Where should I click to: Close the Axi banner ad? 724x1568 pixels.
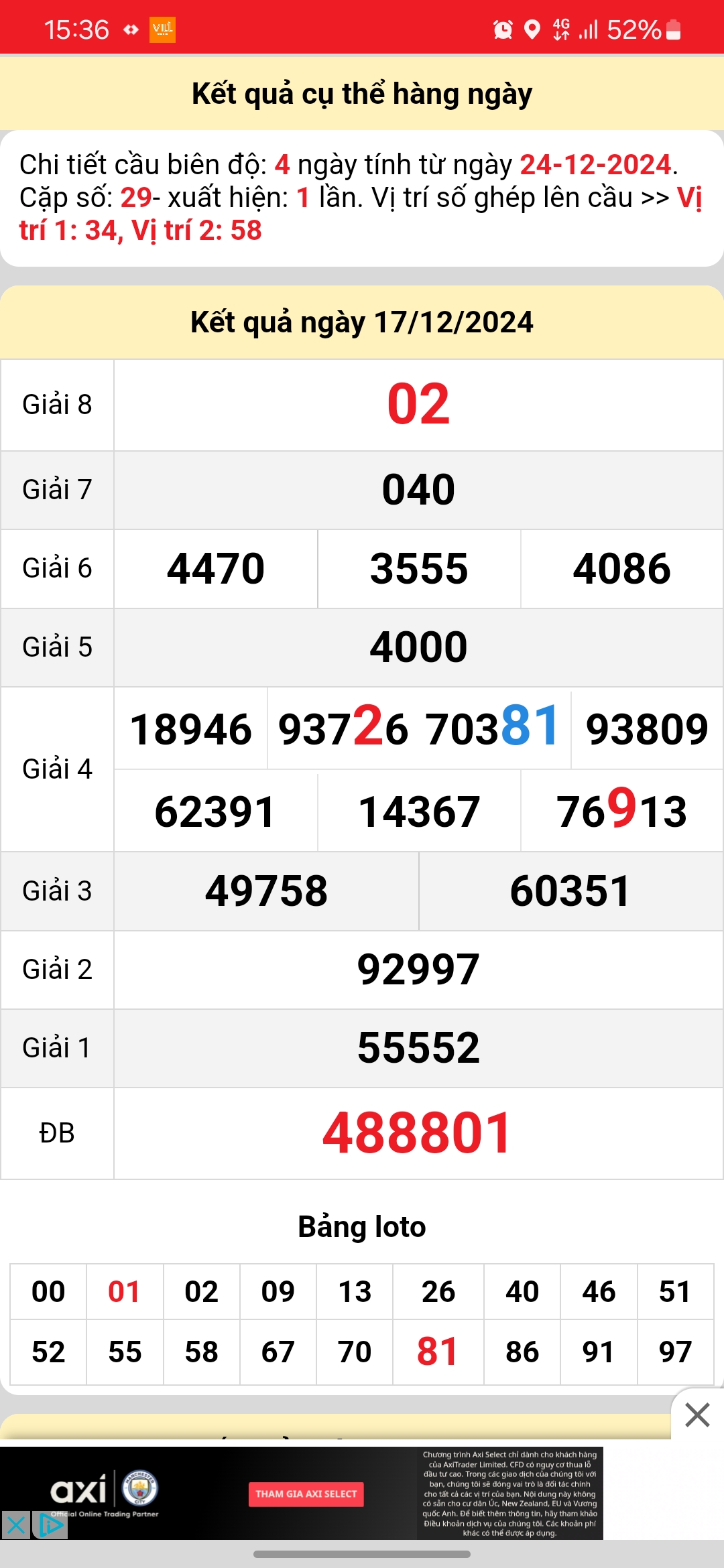pos(15,1526)
